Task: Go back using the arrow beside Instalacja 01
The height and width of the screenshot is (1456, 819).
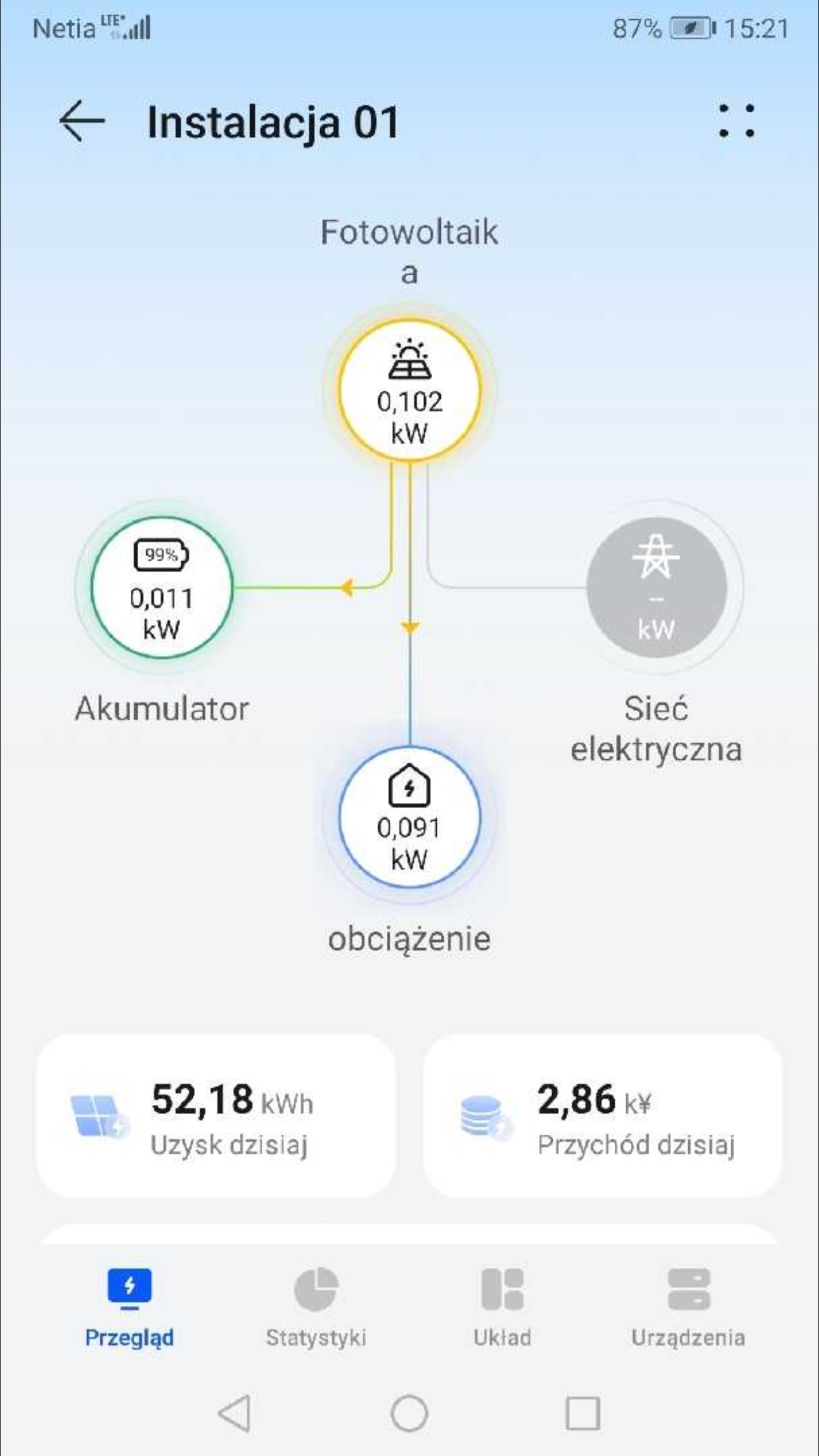Action: point(82,121)
